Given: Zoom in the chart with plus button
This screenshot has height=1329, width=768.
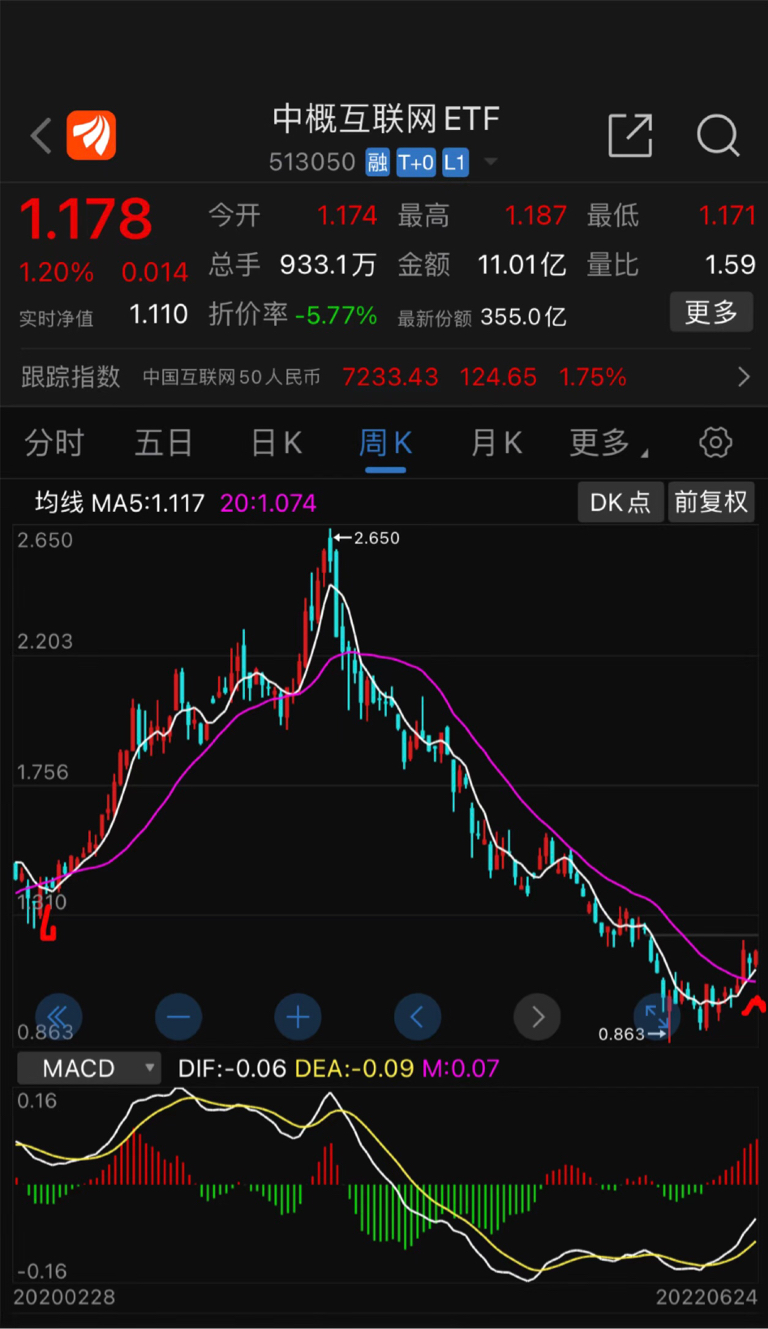Looking at the screenshot, I should click(x=298, y=1018).
